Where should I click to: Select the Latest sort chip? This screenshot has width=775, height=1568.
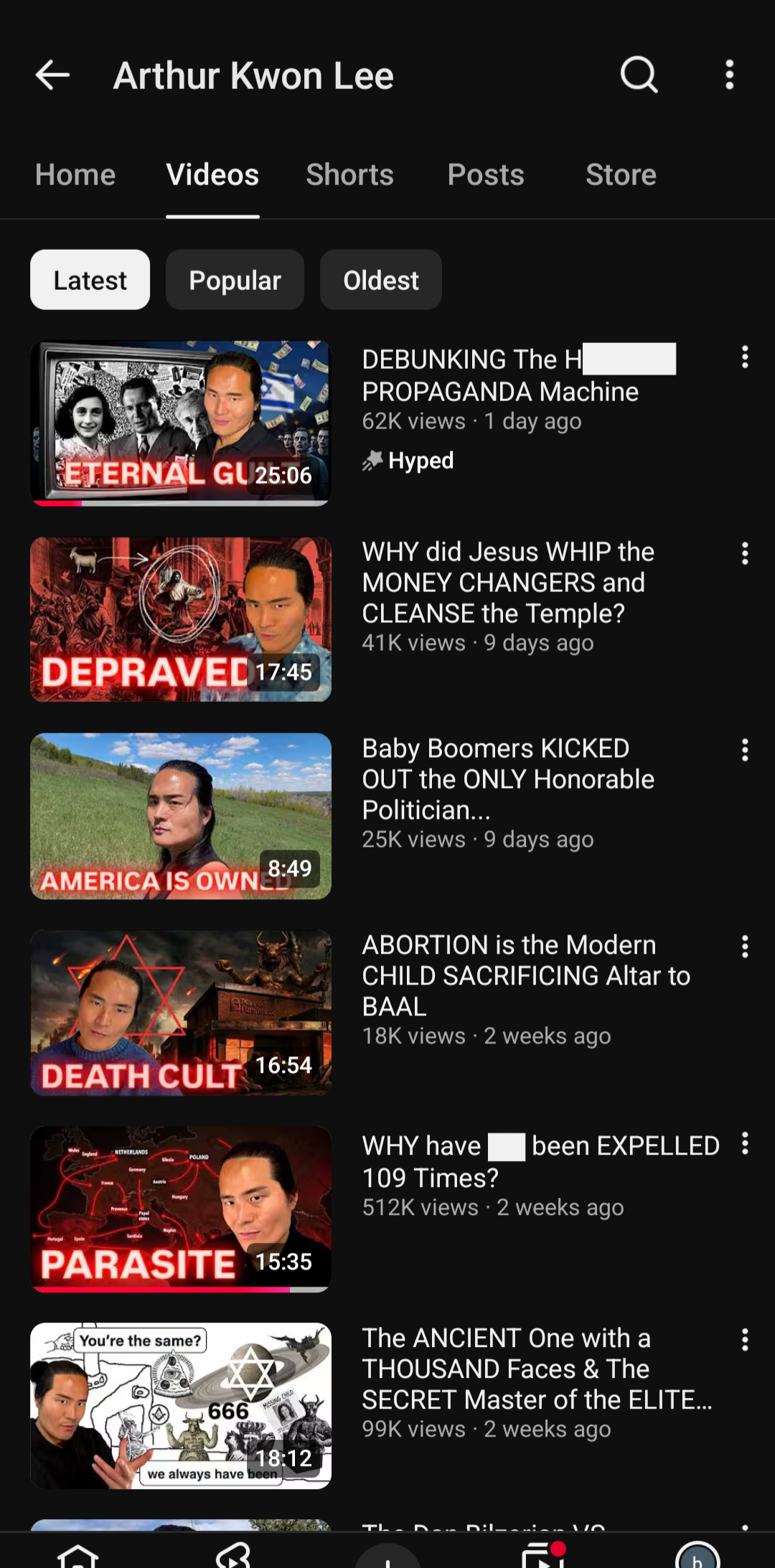[x=90, y=280]
